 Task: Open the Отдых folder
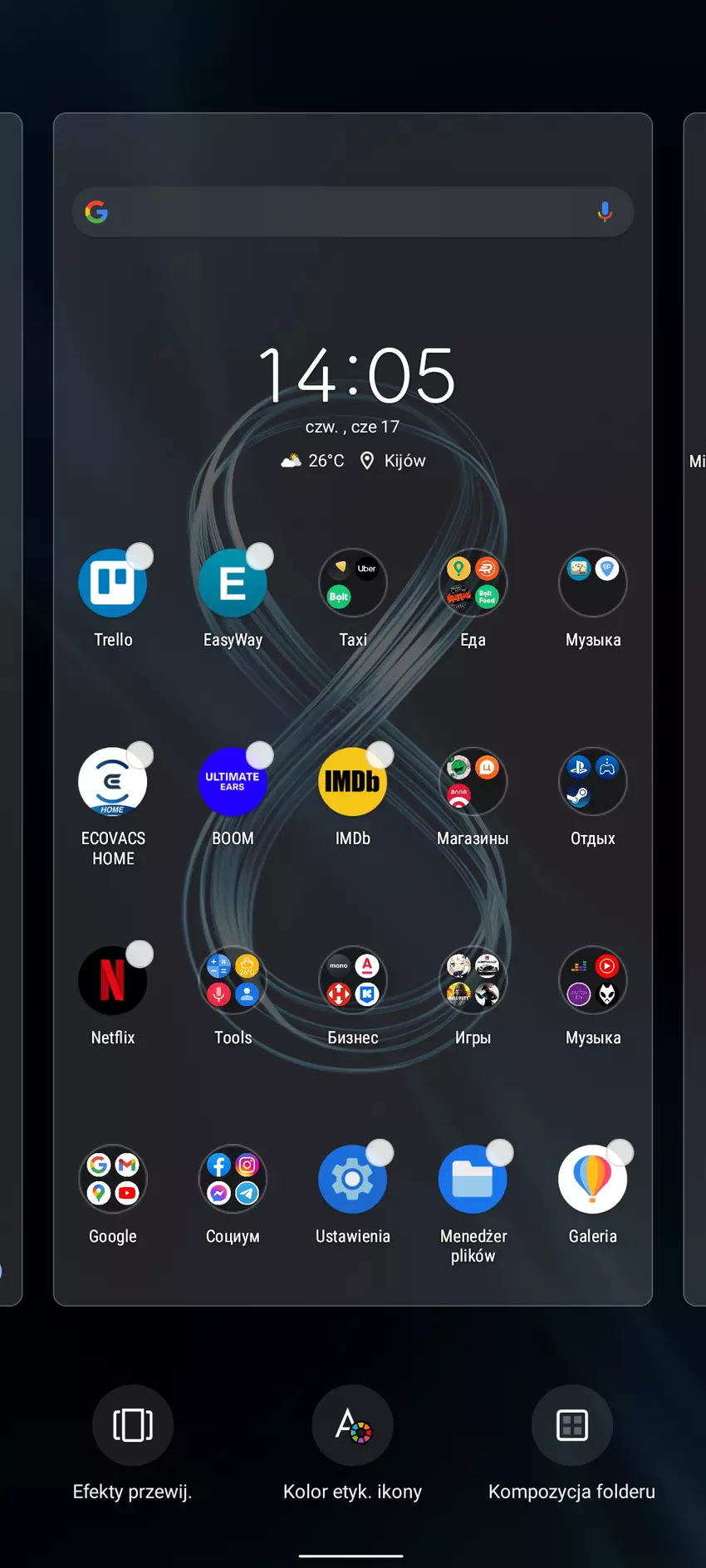592,782
